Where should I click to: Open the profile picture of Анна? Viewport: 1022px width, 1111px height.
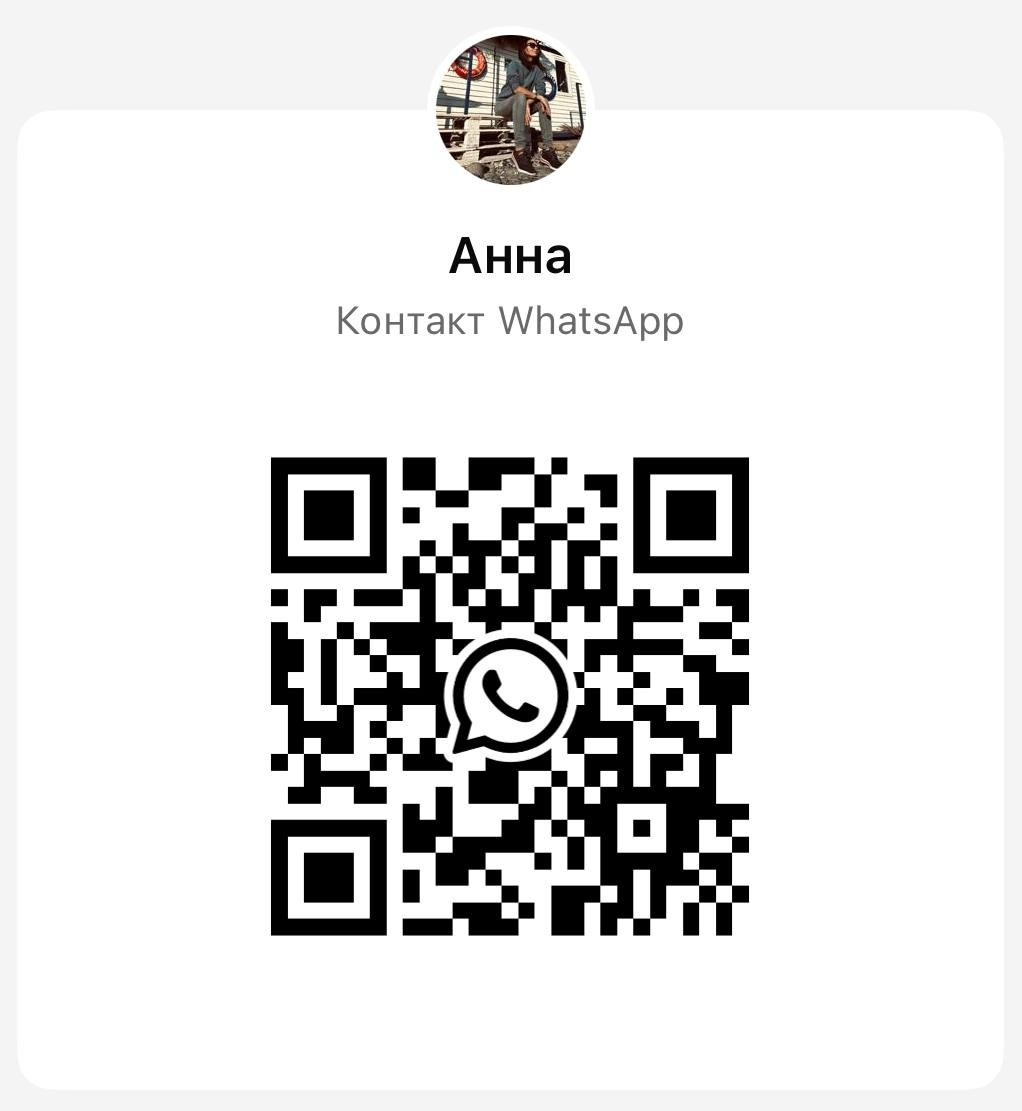tap(511, 105)
